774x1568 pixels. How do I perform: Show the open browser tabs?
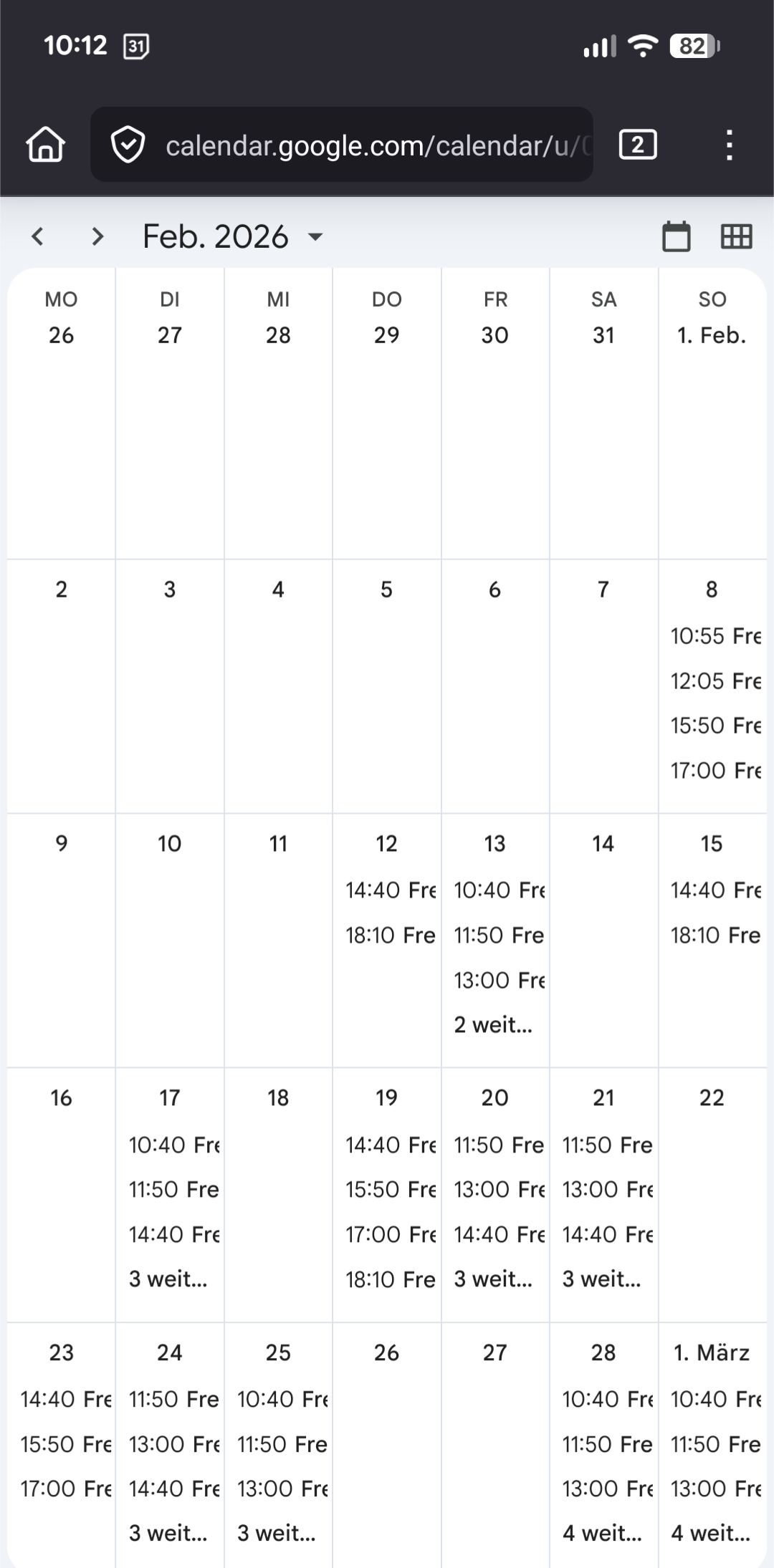pos(637,145)
